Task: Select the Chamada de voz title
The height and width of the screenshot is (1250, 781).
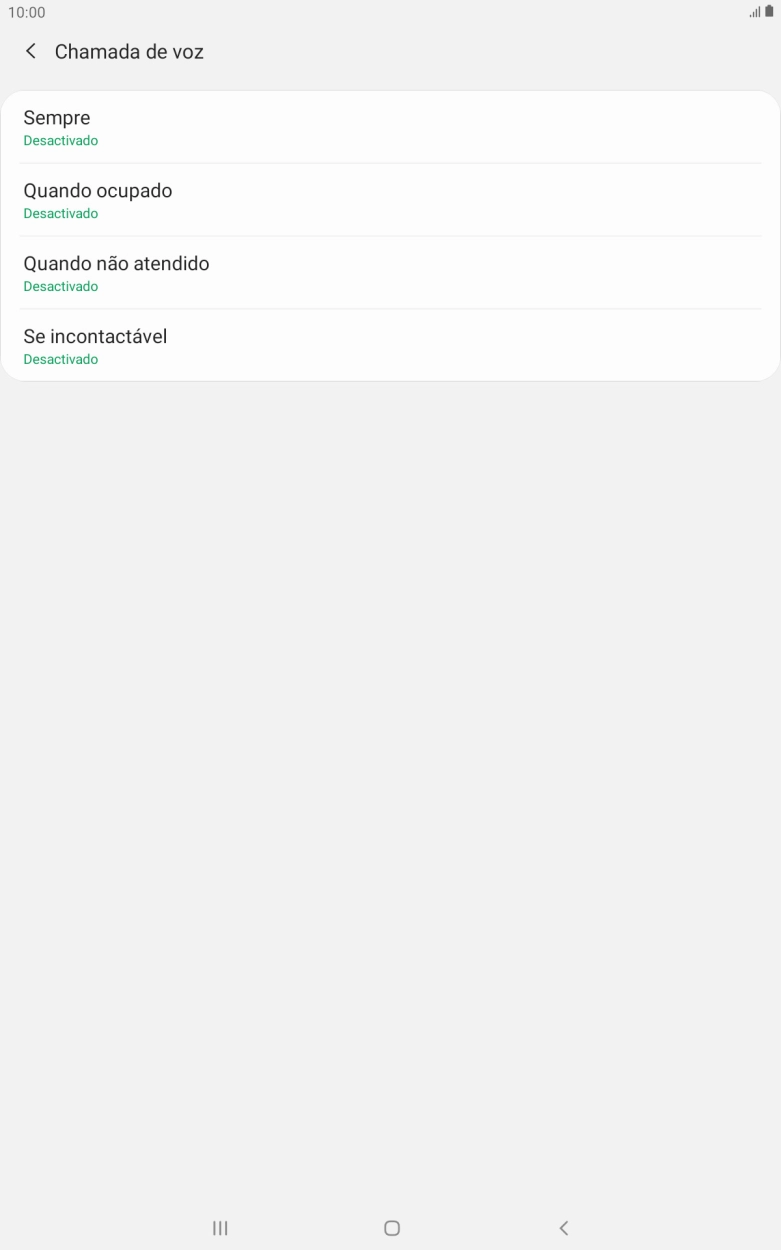Action: pyautogui.click(x=128, y=51)
